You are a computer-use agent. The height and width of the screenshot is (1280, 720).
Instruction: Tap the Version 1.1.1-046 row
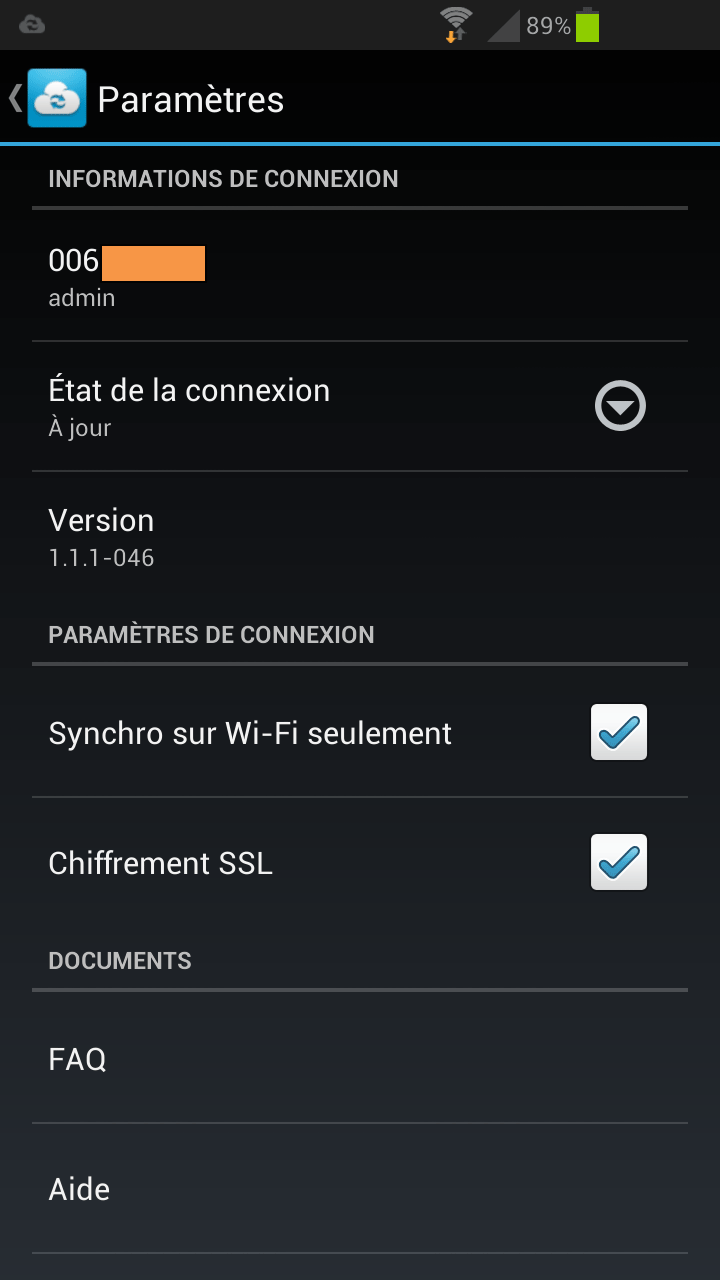pyautogui.click(x=360, y=536)
